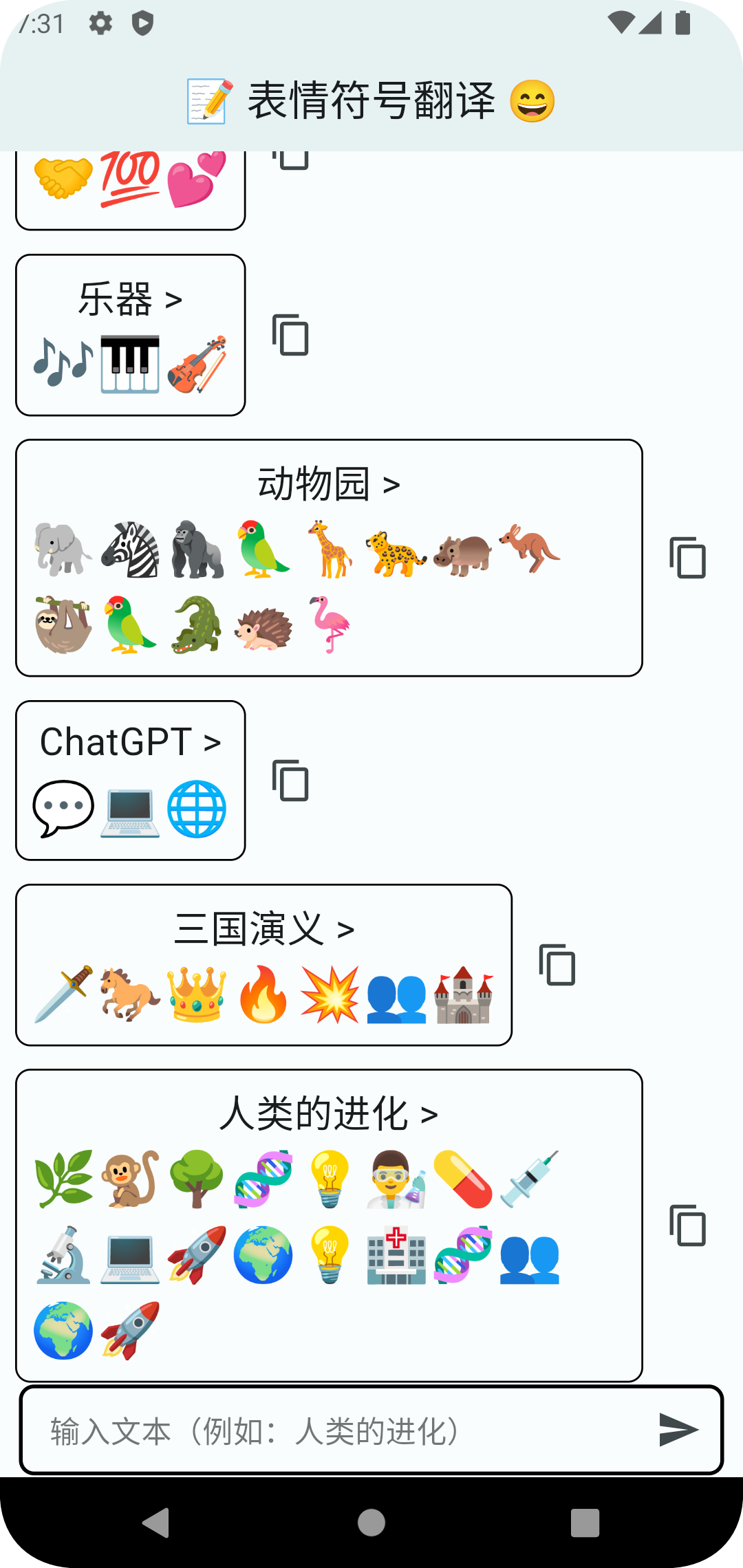Go back using the system back button
This screenshot has height=1568, width=743.
point(157,1523)
